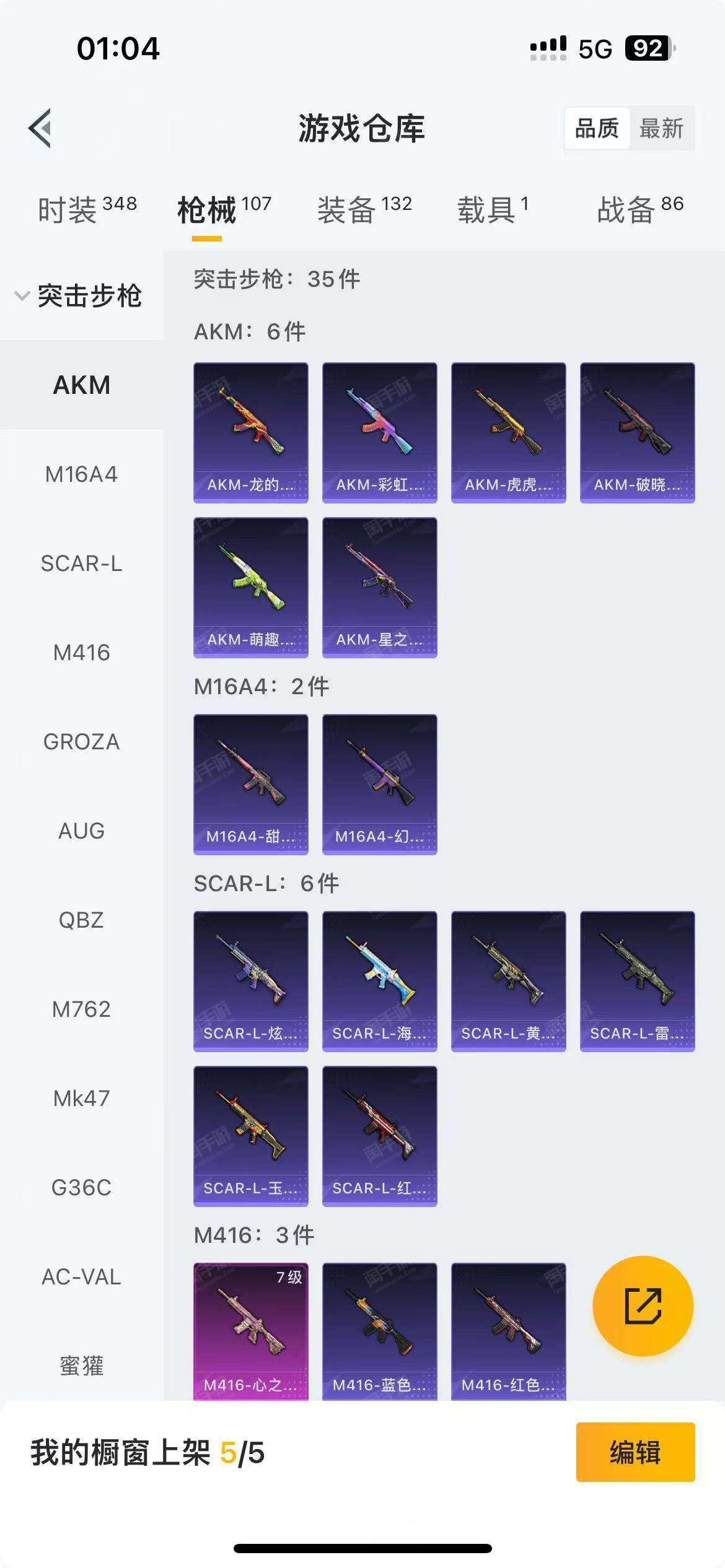Image resolution: width=725 pixels, height=1568 pixels.
Task: Open the M16A4-幻 skin tile
Action: pos(379,784)
